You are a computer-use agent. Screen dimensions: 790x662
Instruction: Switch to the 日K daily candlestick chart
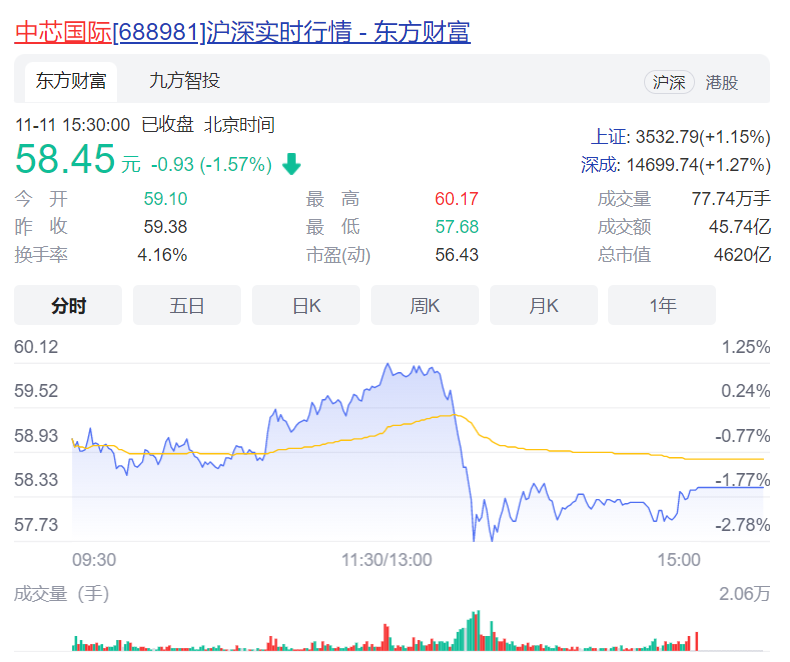[x=306, y=305]
